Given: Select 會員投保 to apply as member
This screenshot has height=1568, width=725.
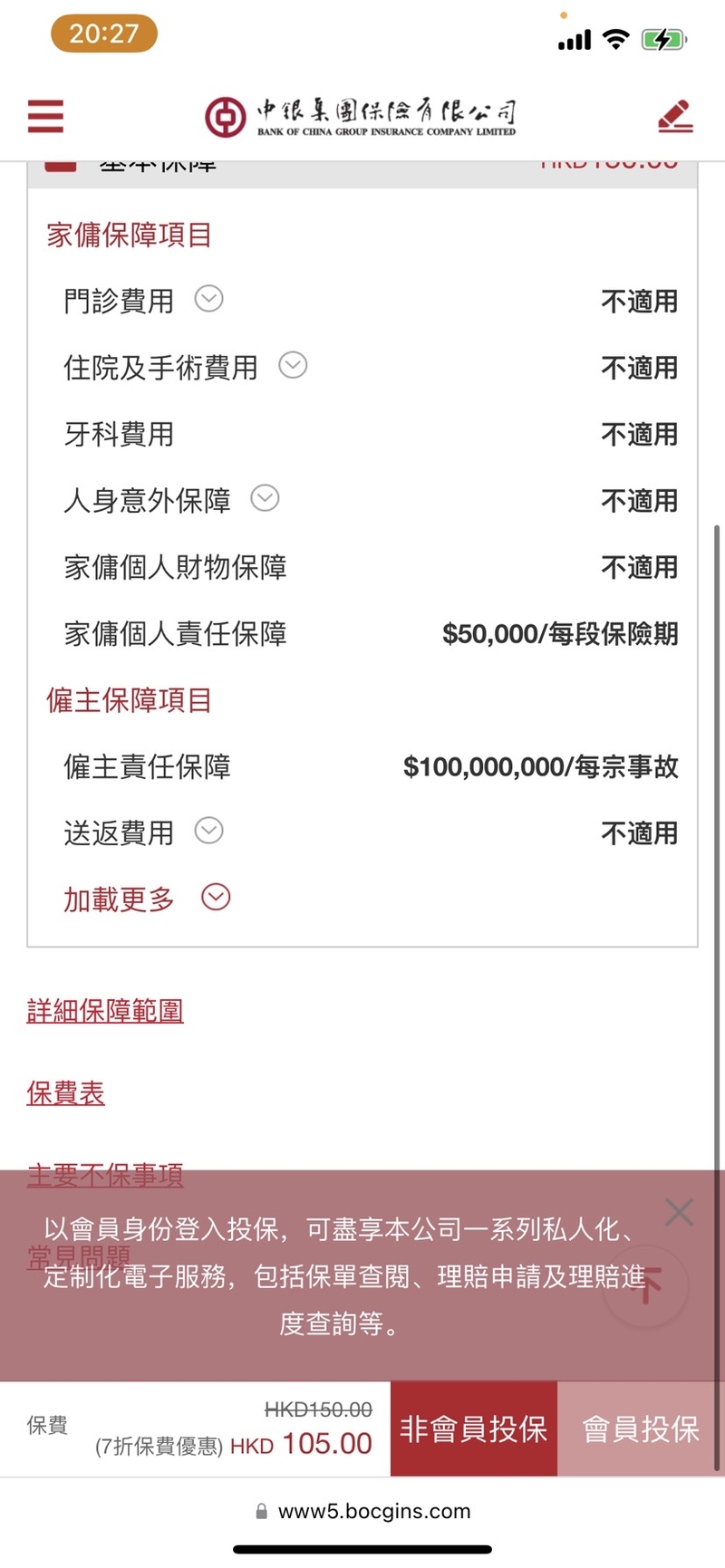Looking at the screenshot, I should click(x=641, y=1429).
